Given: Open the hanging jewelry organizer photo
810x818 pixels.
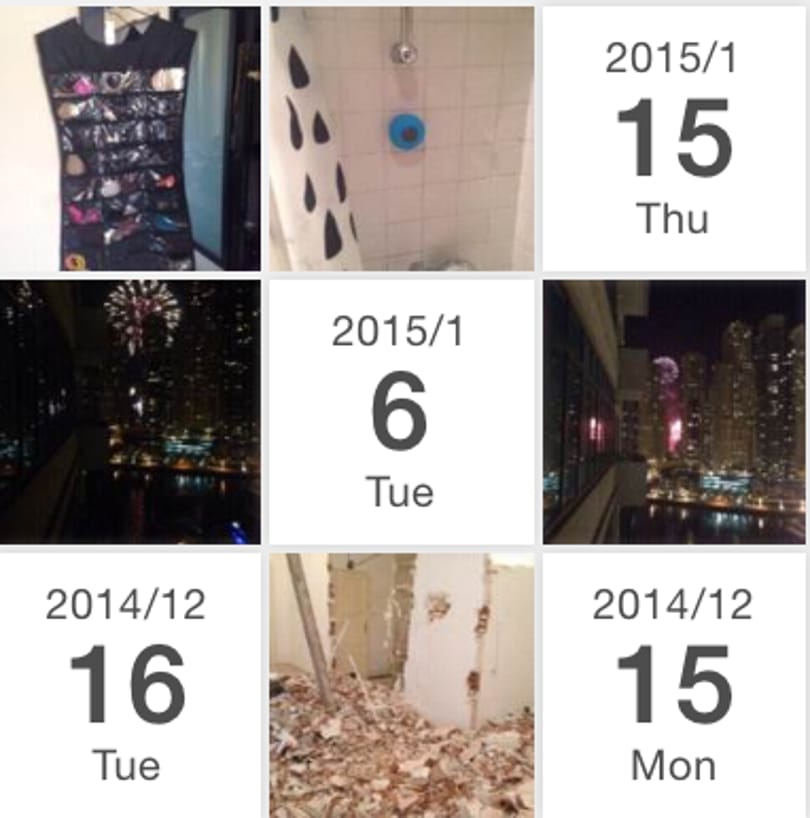Looking at the screenshot, I should [130, 138].
